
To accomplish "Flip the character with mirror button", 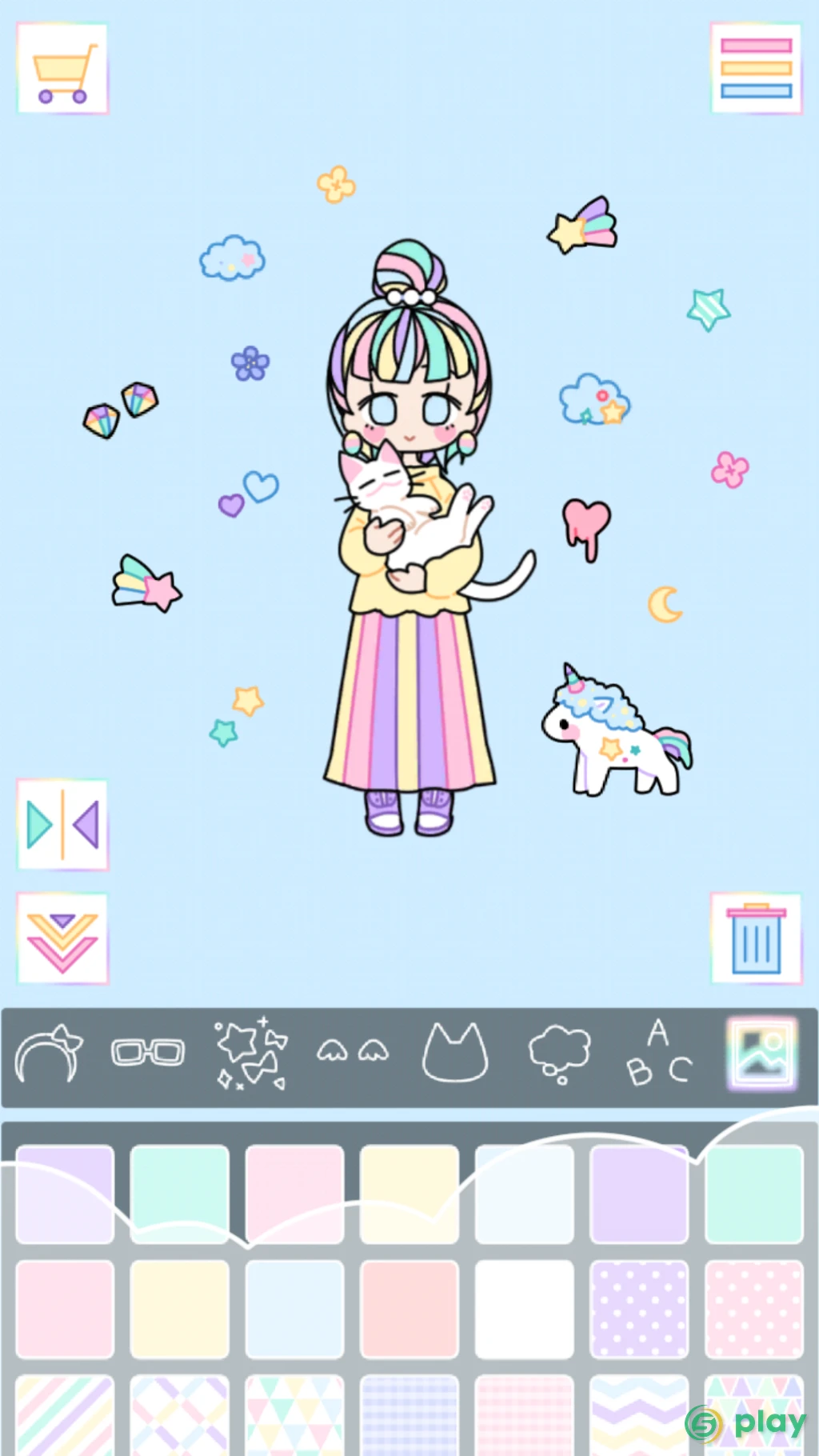I will coord(62,824).
